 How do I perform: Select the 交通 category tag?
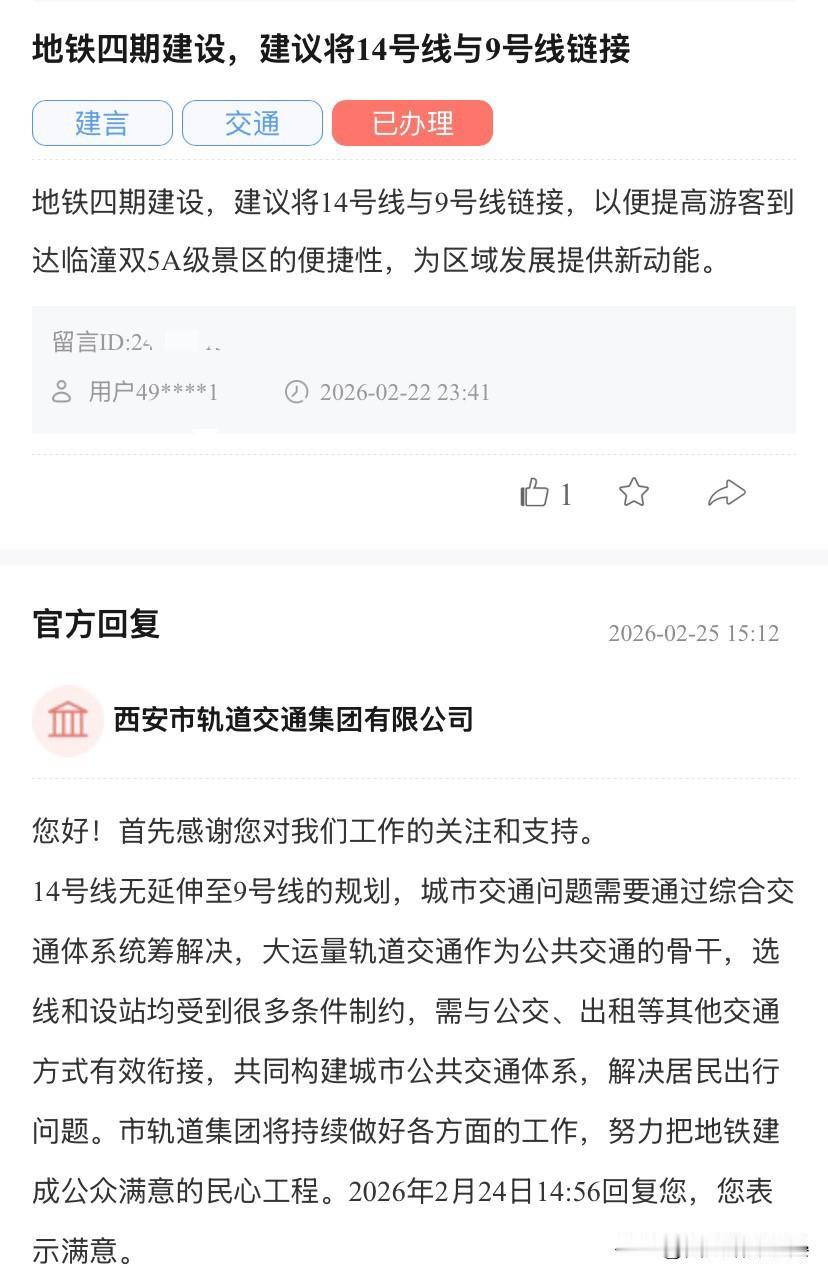(251, 123)
